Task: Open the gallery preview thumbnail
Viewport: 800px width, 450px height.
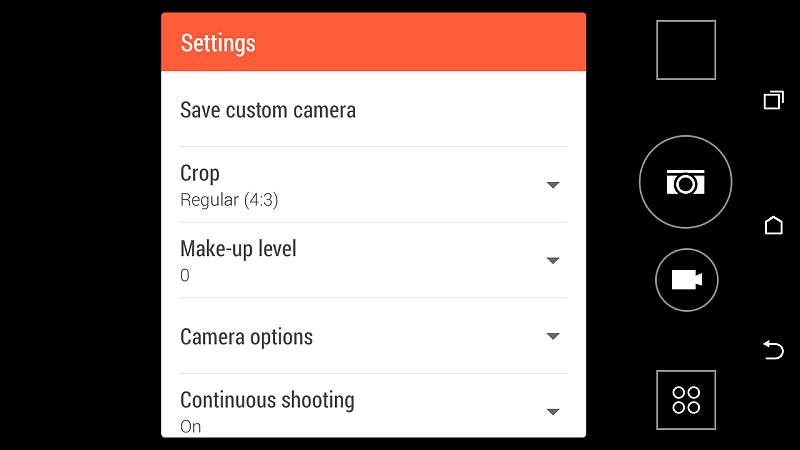Action: (686, 50)
